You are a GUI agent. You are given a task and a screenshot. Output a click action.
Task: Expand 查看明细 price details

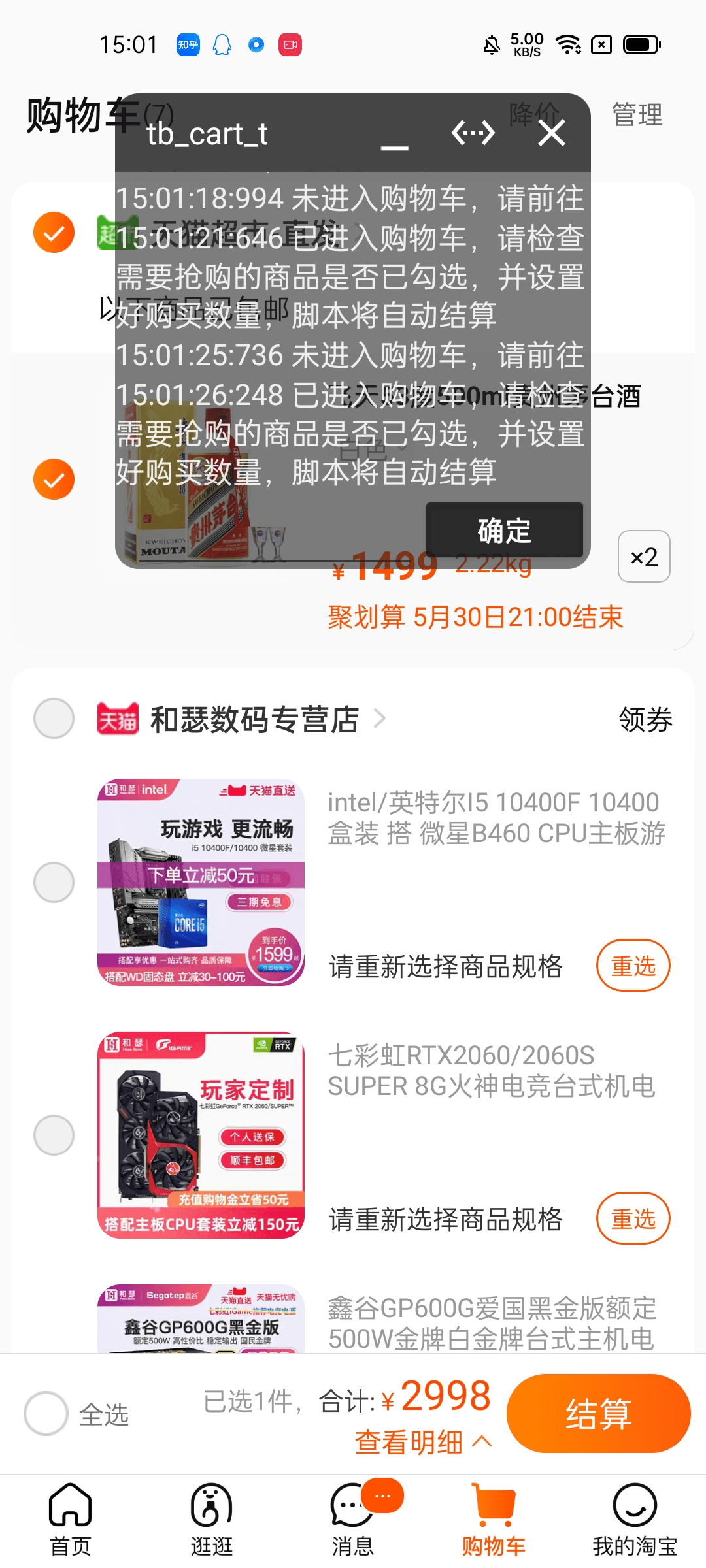pos(422,1443)
